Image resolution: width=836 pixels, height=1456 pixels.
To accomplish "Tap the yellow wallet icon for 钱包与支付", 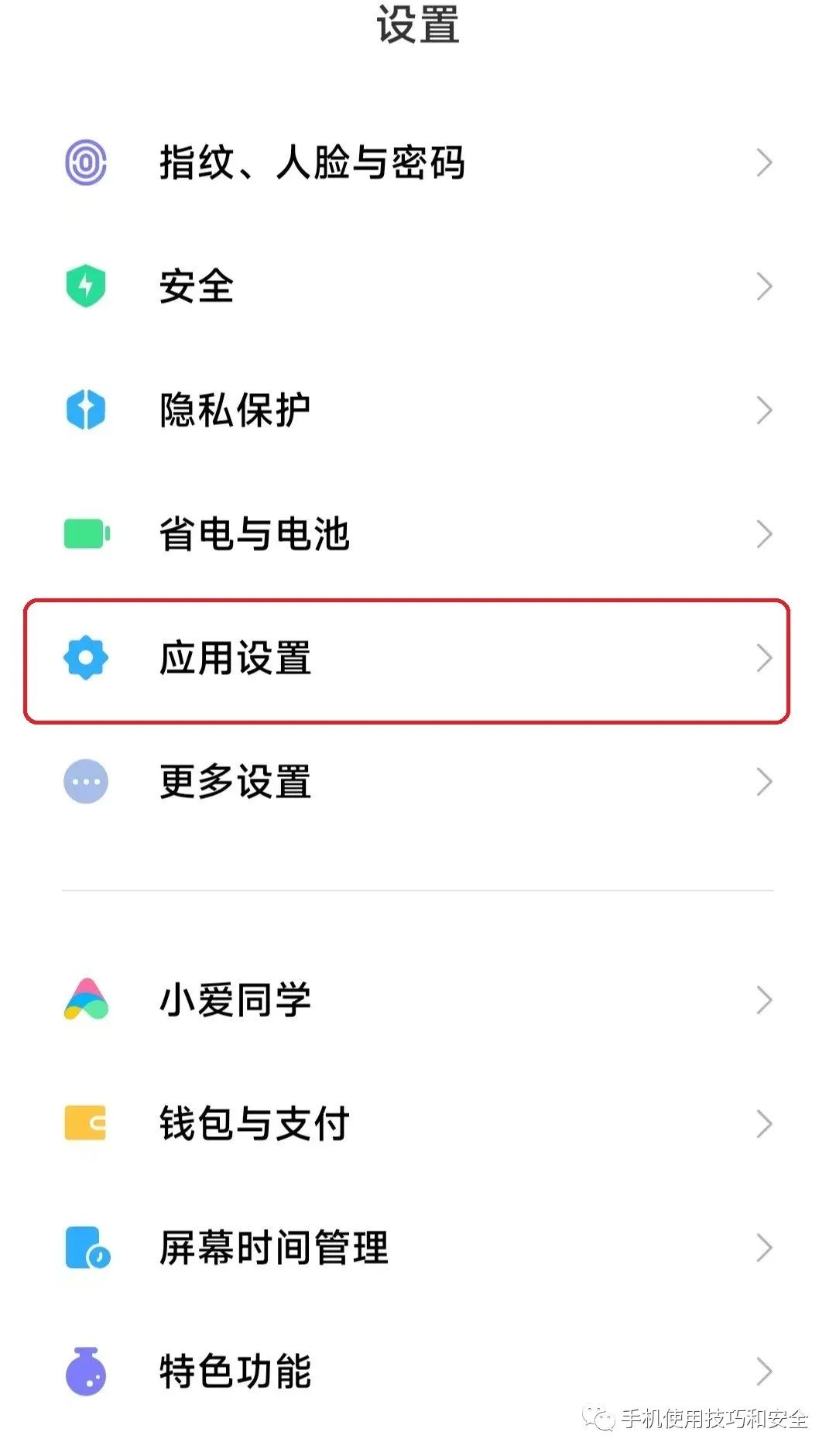I will pyautogui.click(x=86, y=1123).
